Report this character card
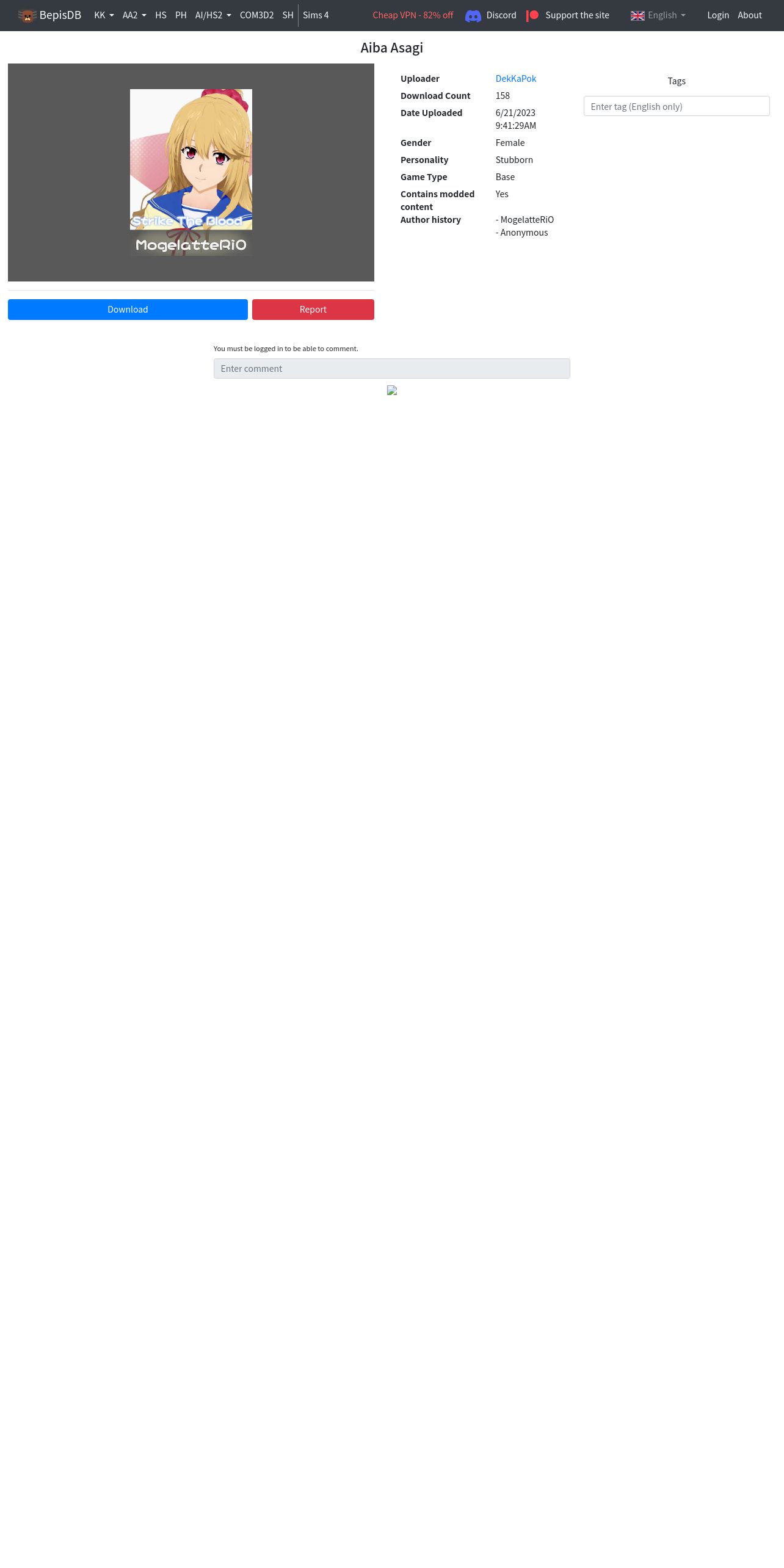 (313, 310)
